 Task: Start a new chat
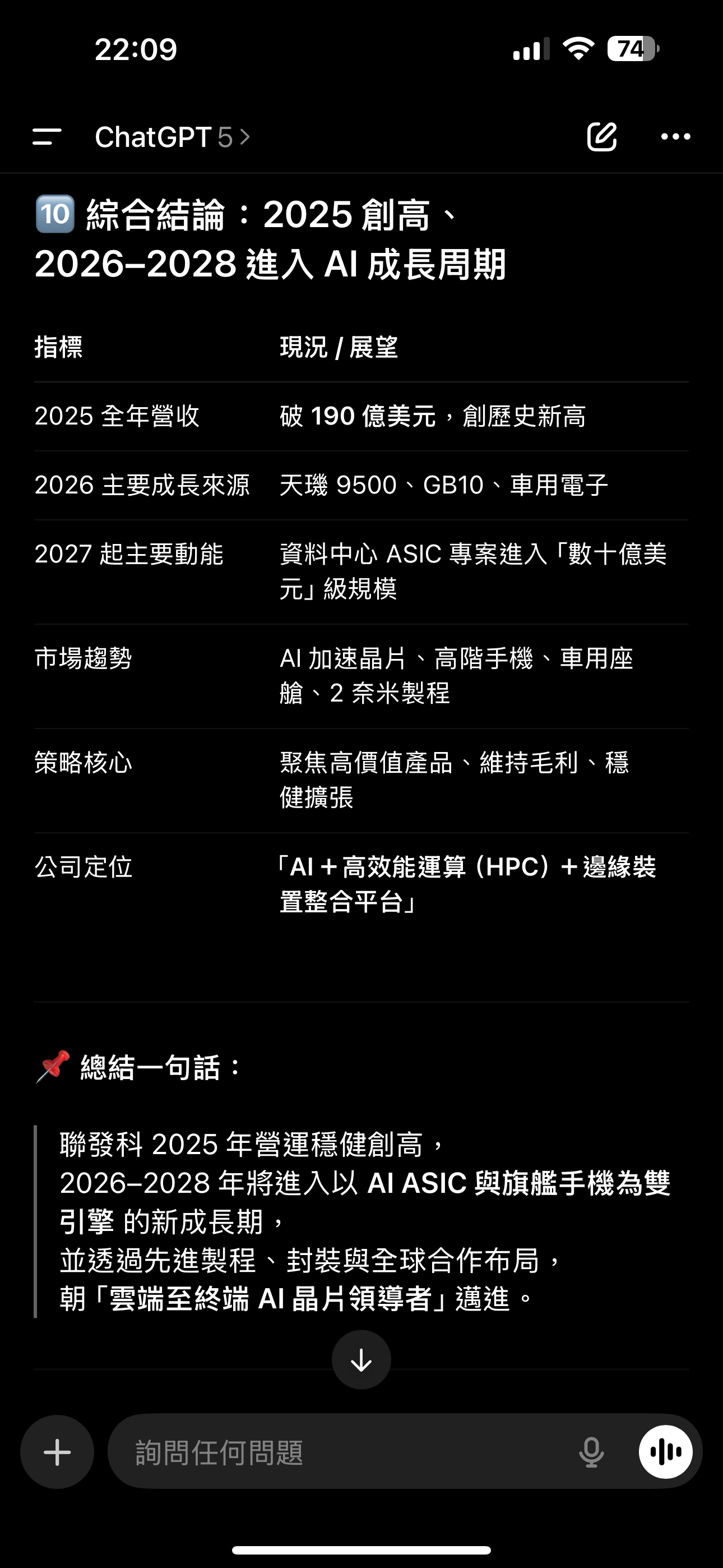pyautogui.click(x=602, y=136)
